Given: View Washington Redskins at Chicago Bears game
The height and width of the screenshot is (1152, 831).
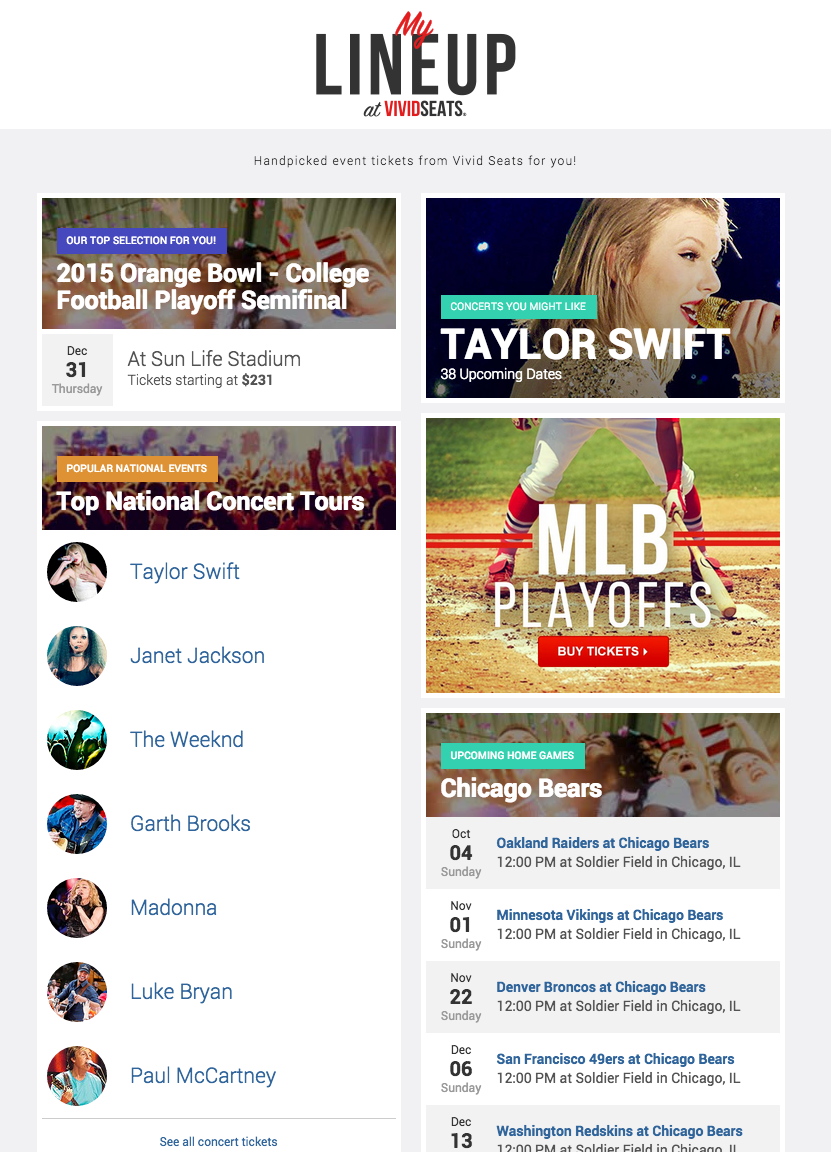Looking at the screenshot, I should pyautogui.click(x=619, y=1131).
